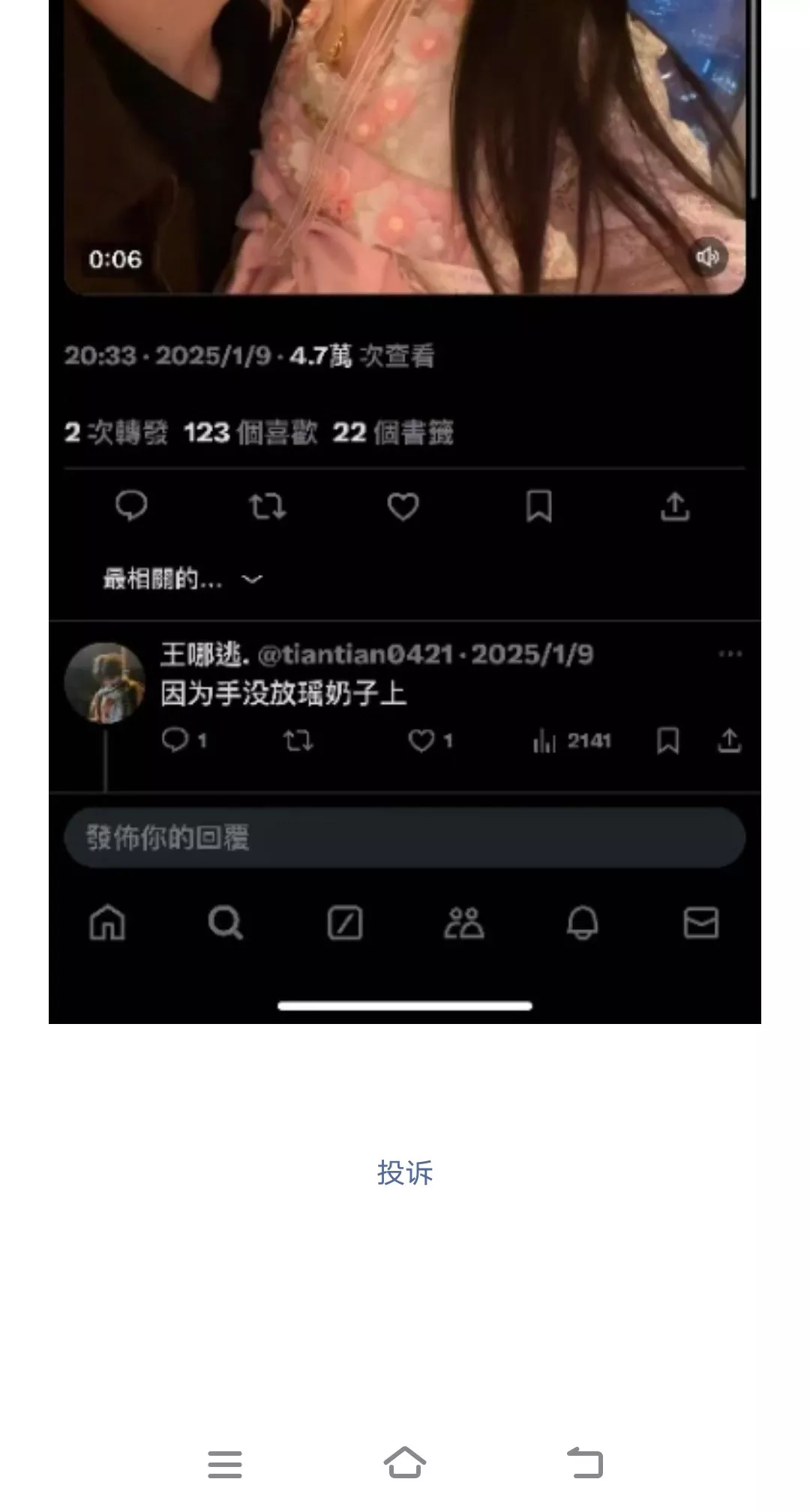This screenshot has width=810, height=1512.
Task: Return to the home screen
Action: click(x=405, y=1463)
